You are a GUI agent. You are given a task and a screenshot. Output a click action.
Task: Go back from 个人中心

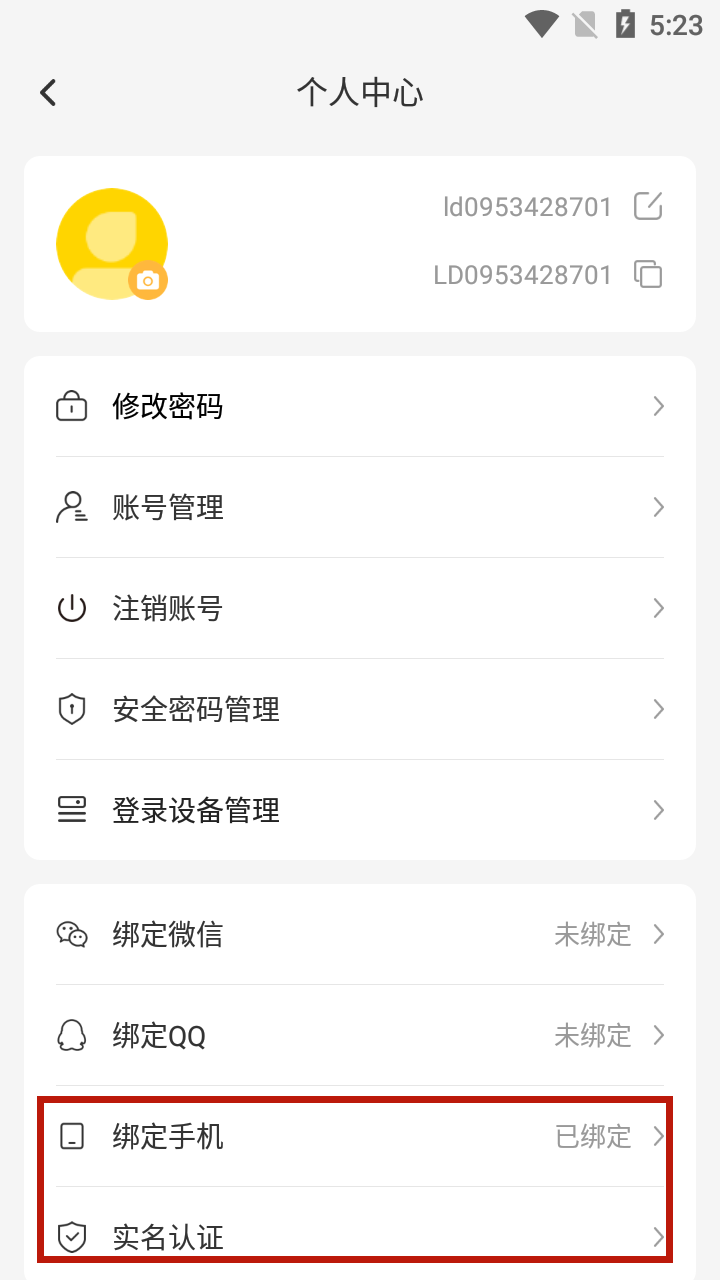pos(48,93)
